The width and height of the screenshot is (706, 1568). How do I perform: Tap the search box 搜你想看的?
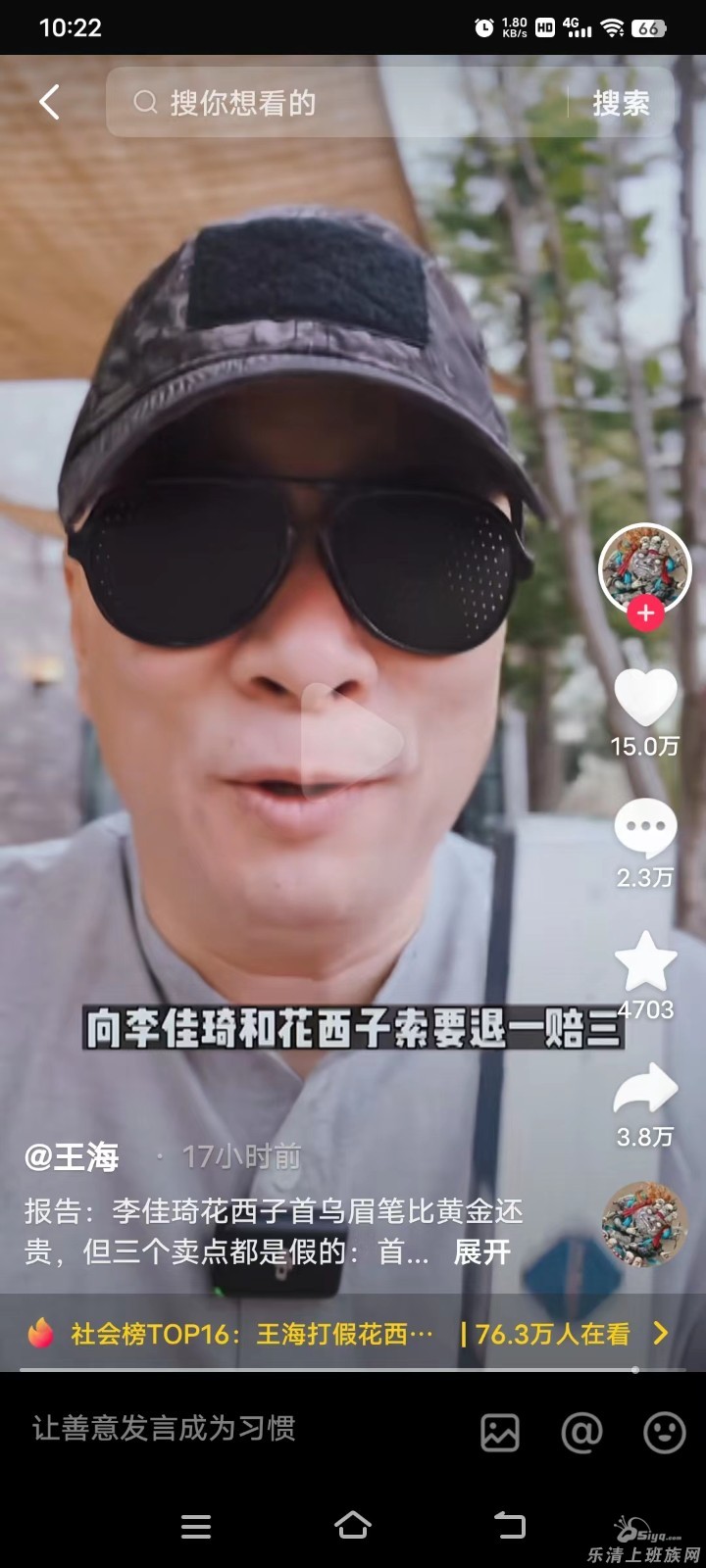click(333, 102)
